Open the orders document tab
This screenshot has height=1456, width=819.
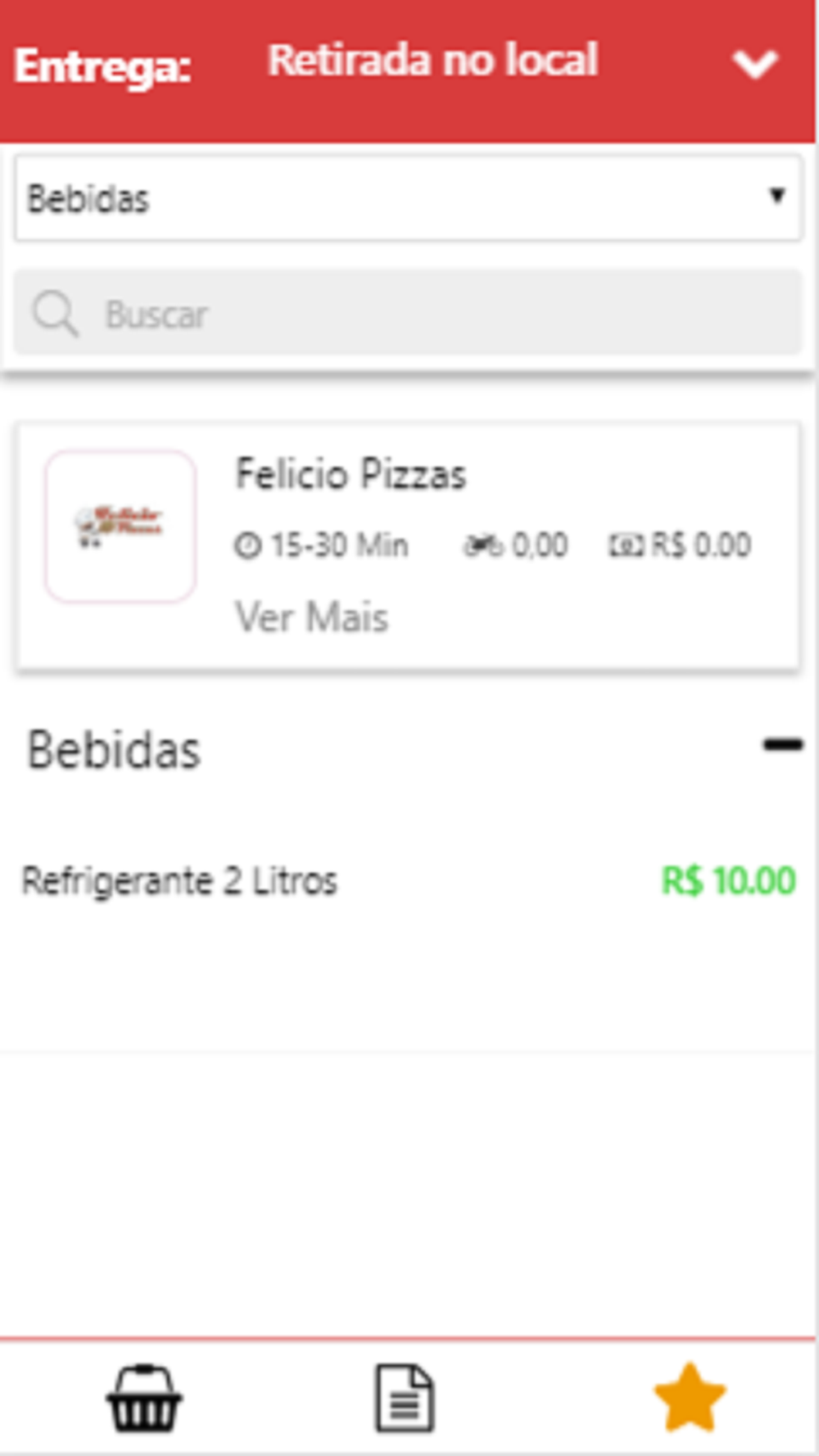[405, 1398]
